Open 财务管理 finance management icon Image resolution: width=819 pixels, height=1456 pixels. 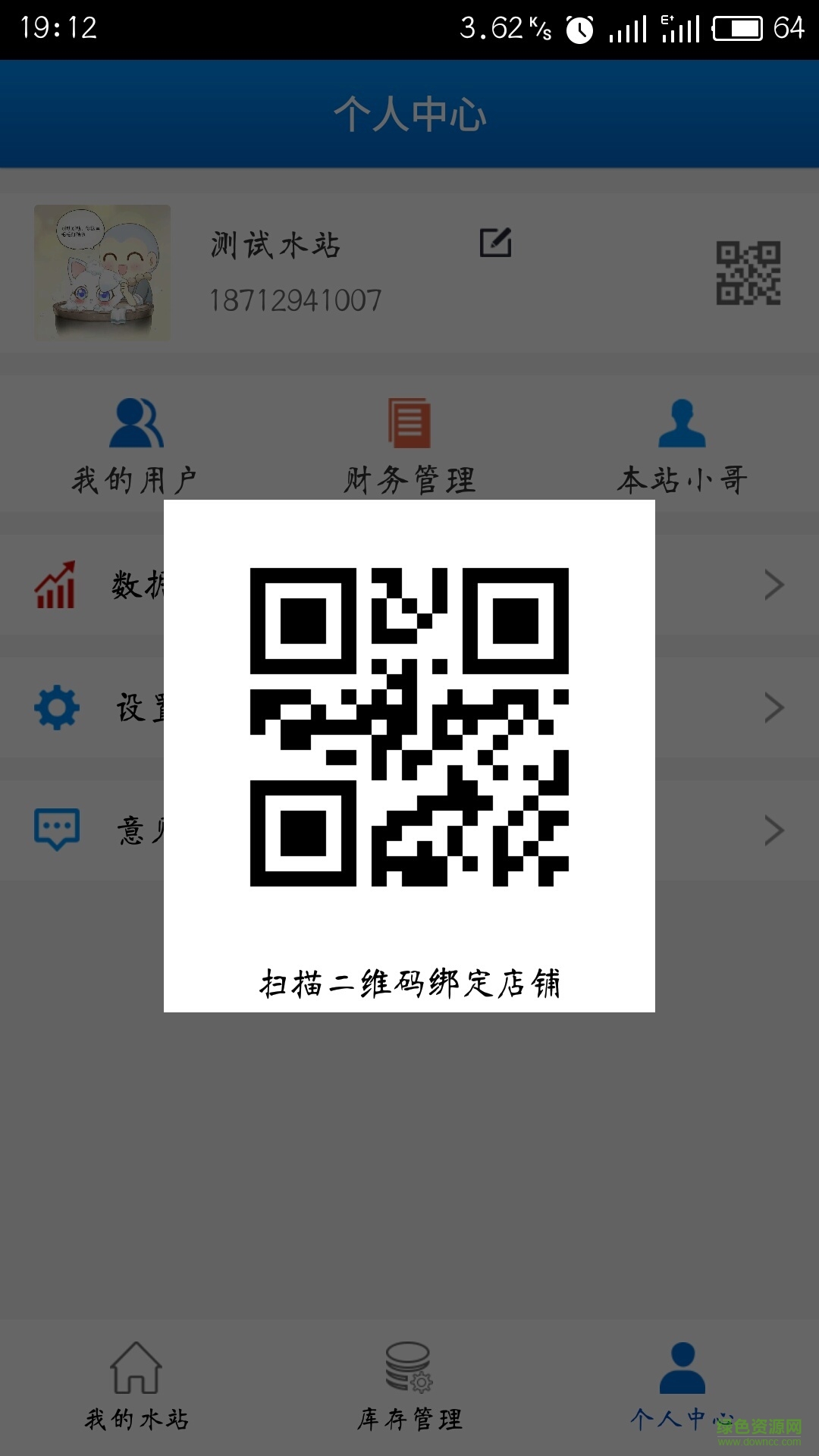pyautogui.click(x=408, y=421)
